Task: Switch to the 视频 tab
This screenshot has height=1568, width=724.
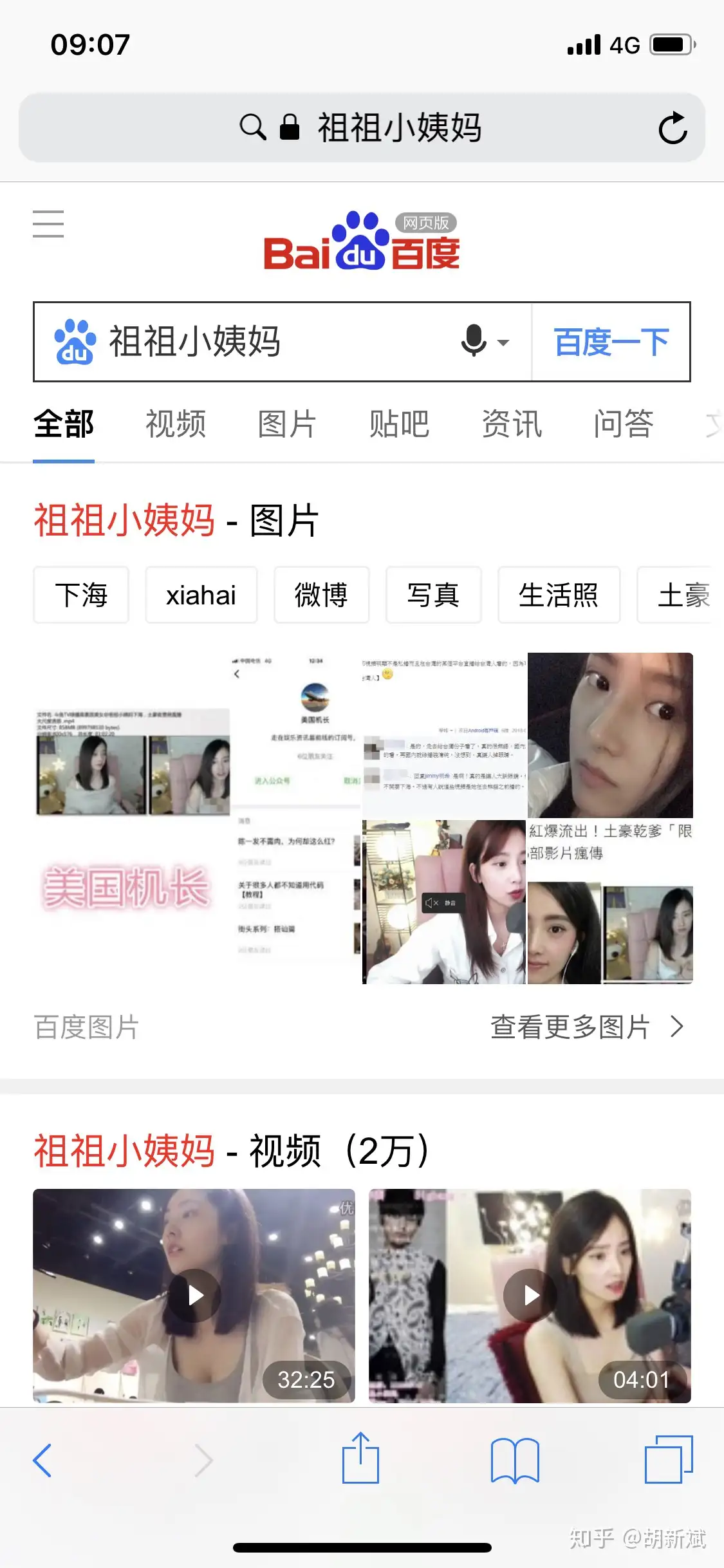Action: click(176, 424)
